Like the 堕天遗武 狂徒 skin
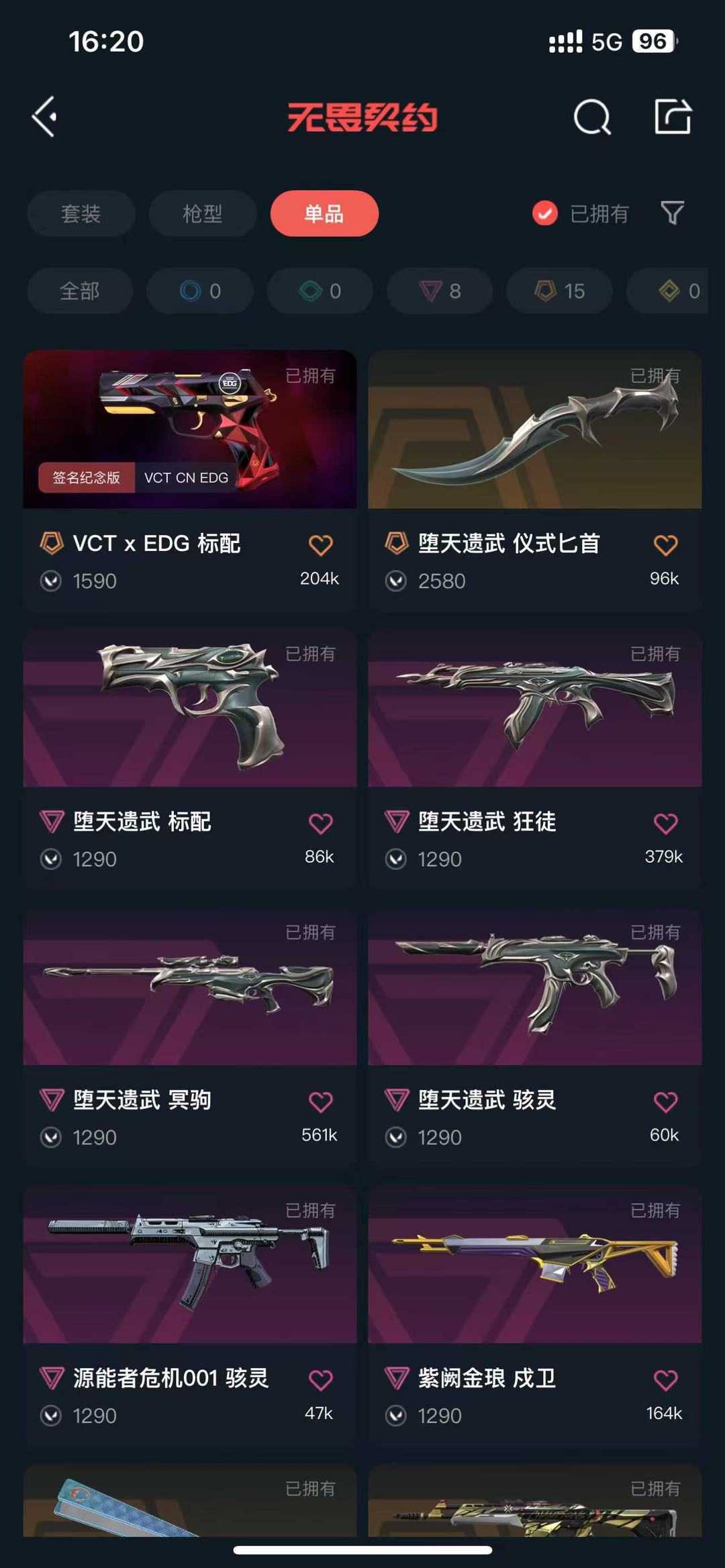The width and height of the screenshot is (725, 1568). point(665,823)
